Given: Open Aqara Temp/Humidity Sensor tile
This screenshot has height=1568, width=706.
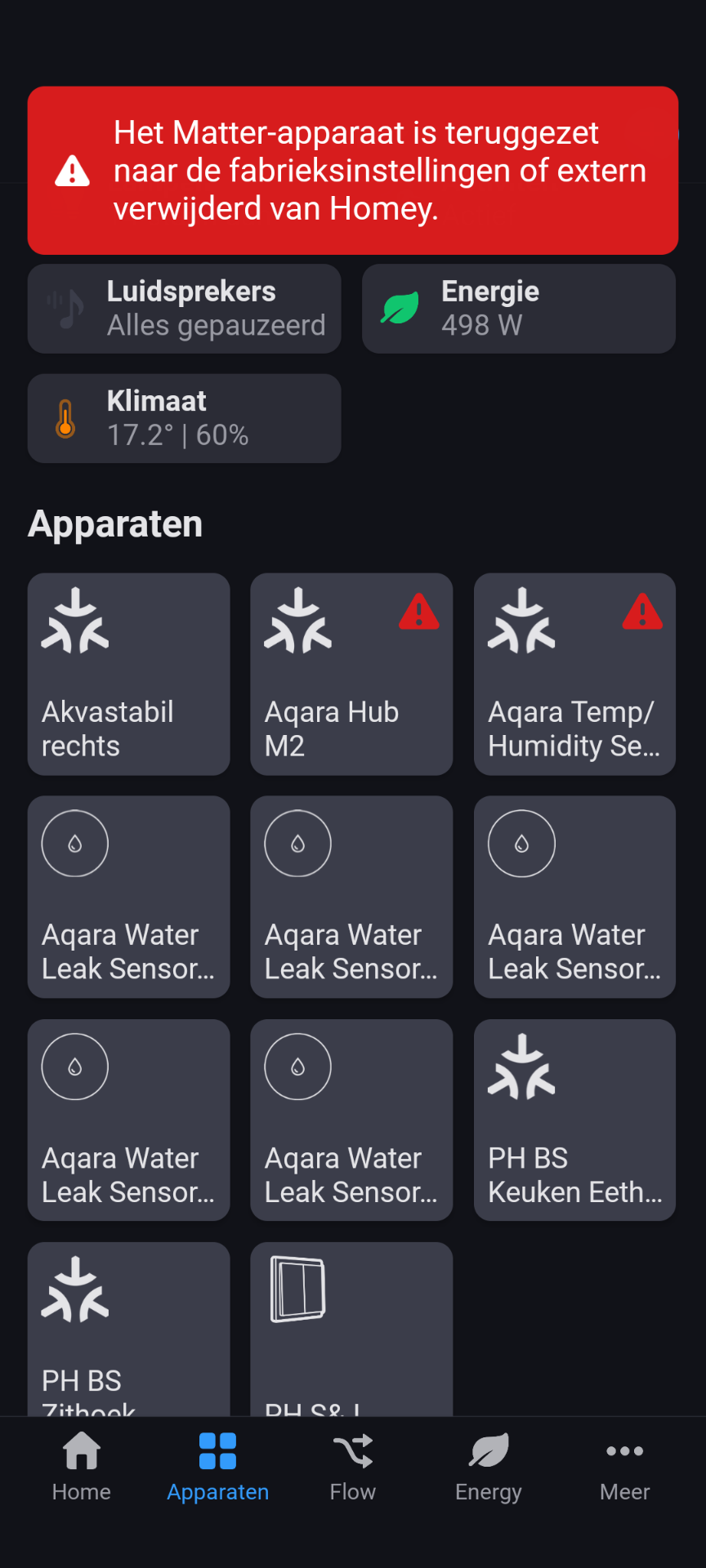Looking at the screenshot, I should point(574,674).
